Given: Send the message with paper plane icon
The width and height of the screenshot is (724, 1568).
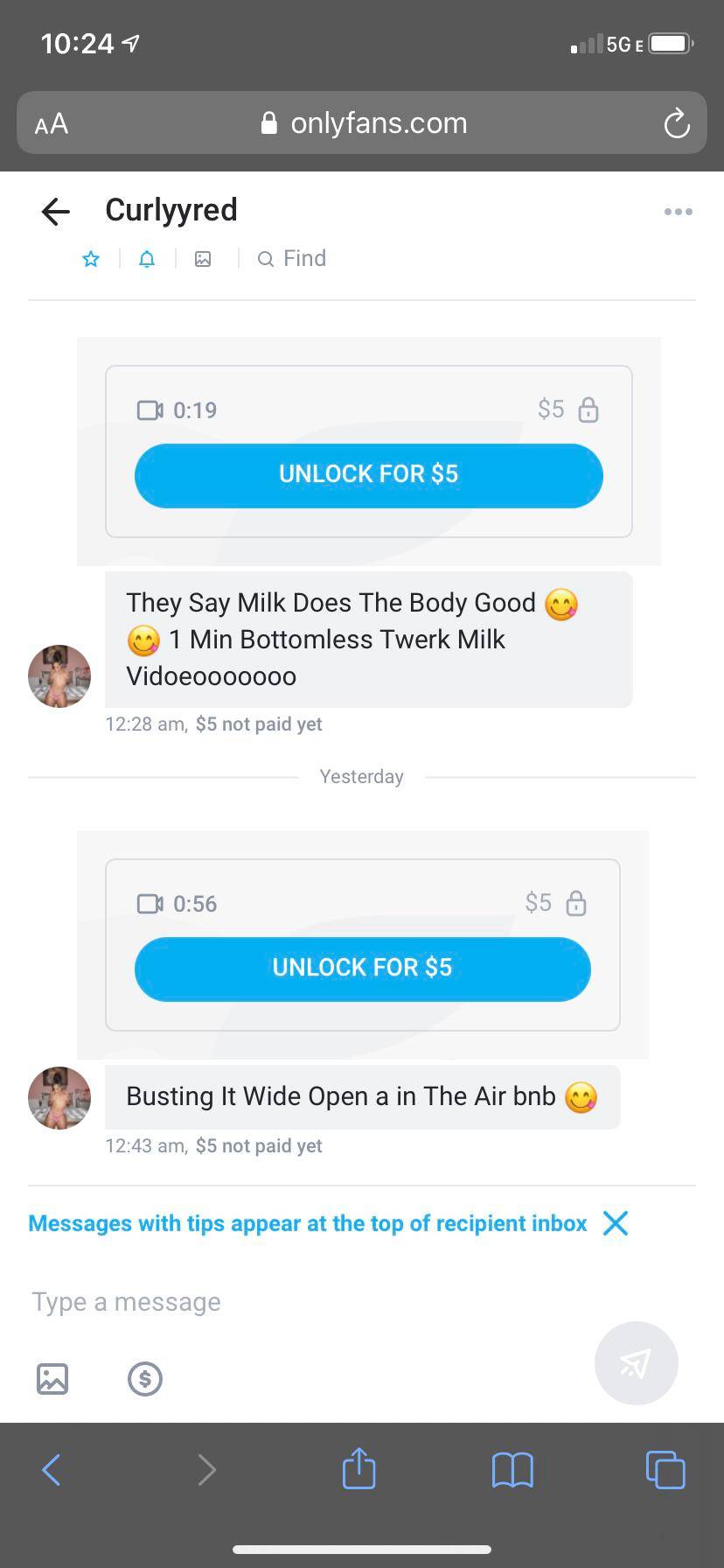Looking at the screenshot, I should coord(636,1362).
